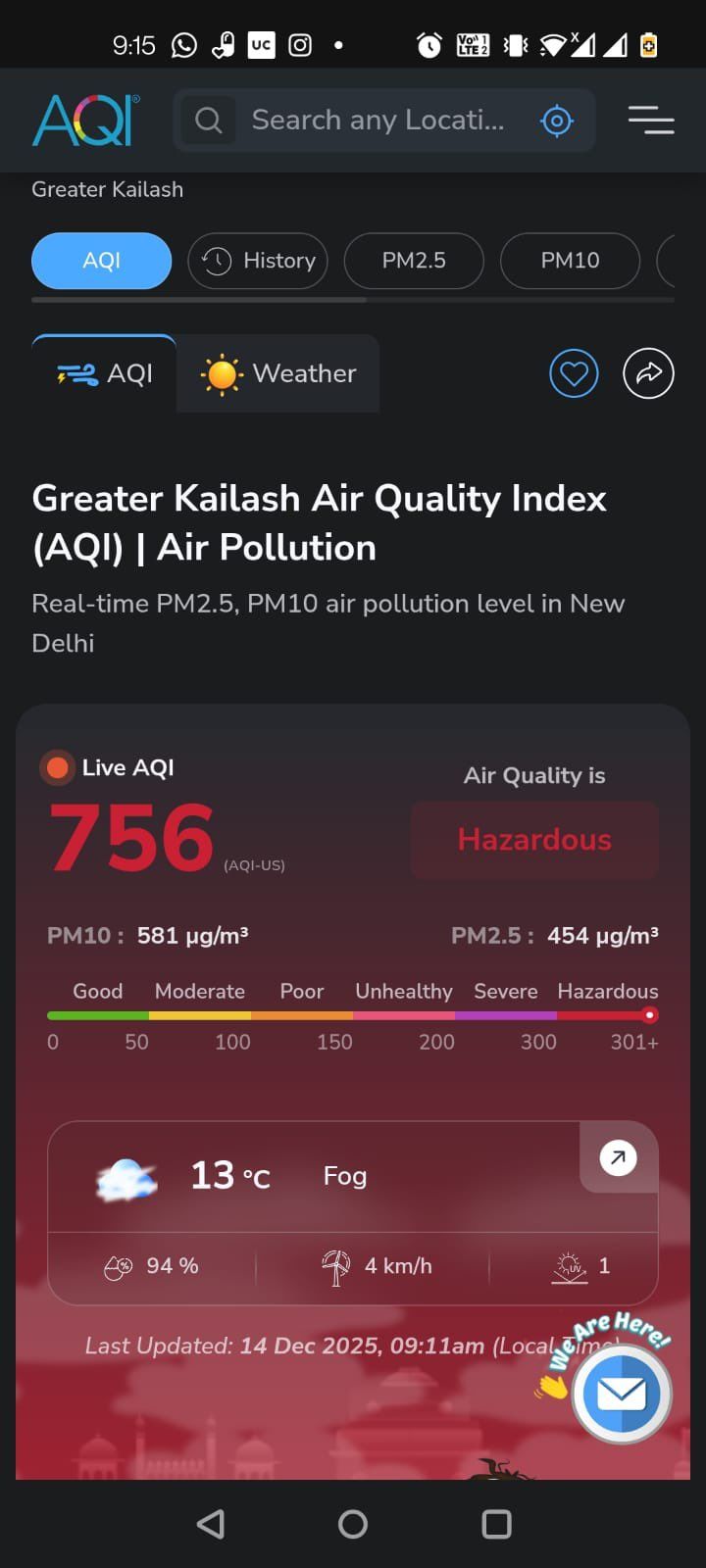Open the hamburger menu
This screenshot has width=706, height=1568.
pos(651,121)
